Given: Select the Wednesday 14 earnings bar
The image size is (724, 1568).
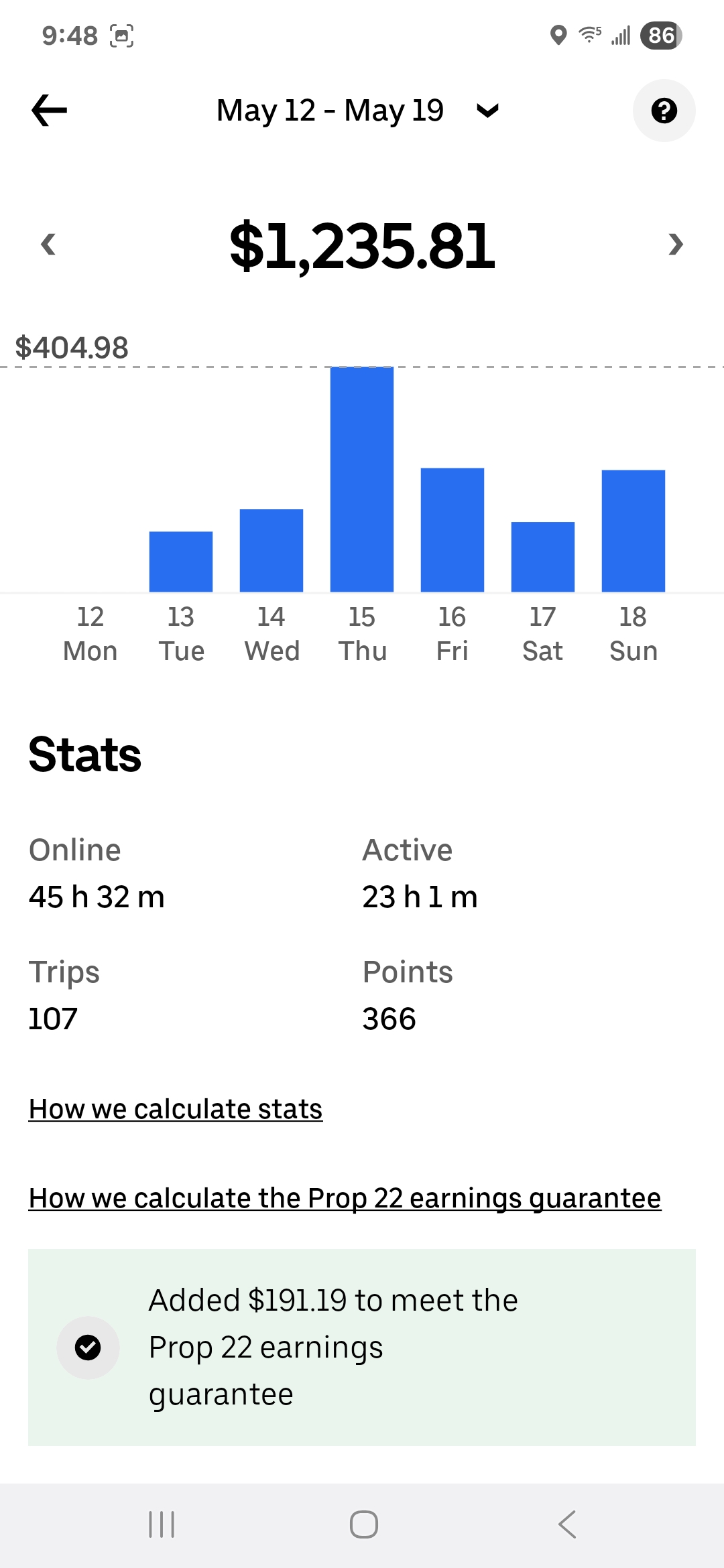Looking at the screenshot, I should [271, 550].
